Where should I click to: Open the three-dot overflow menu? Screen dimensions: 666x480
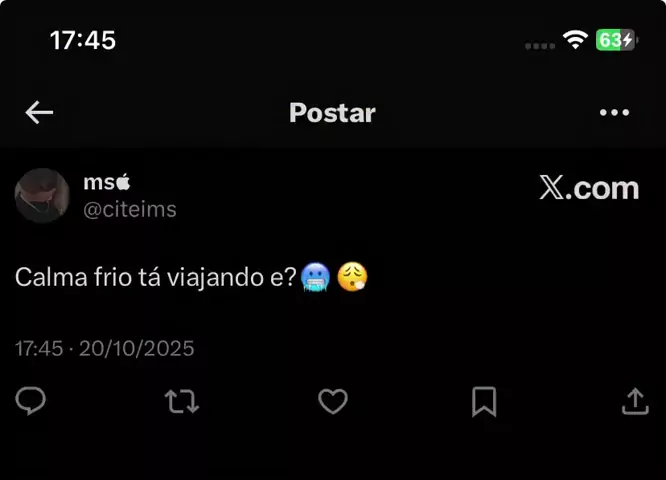[x=614, y=113]
